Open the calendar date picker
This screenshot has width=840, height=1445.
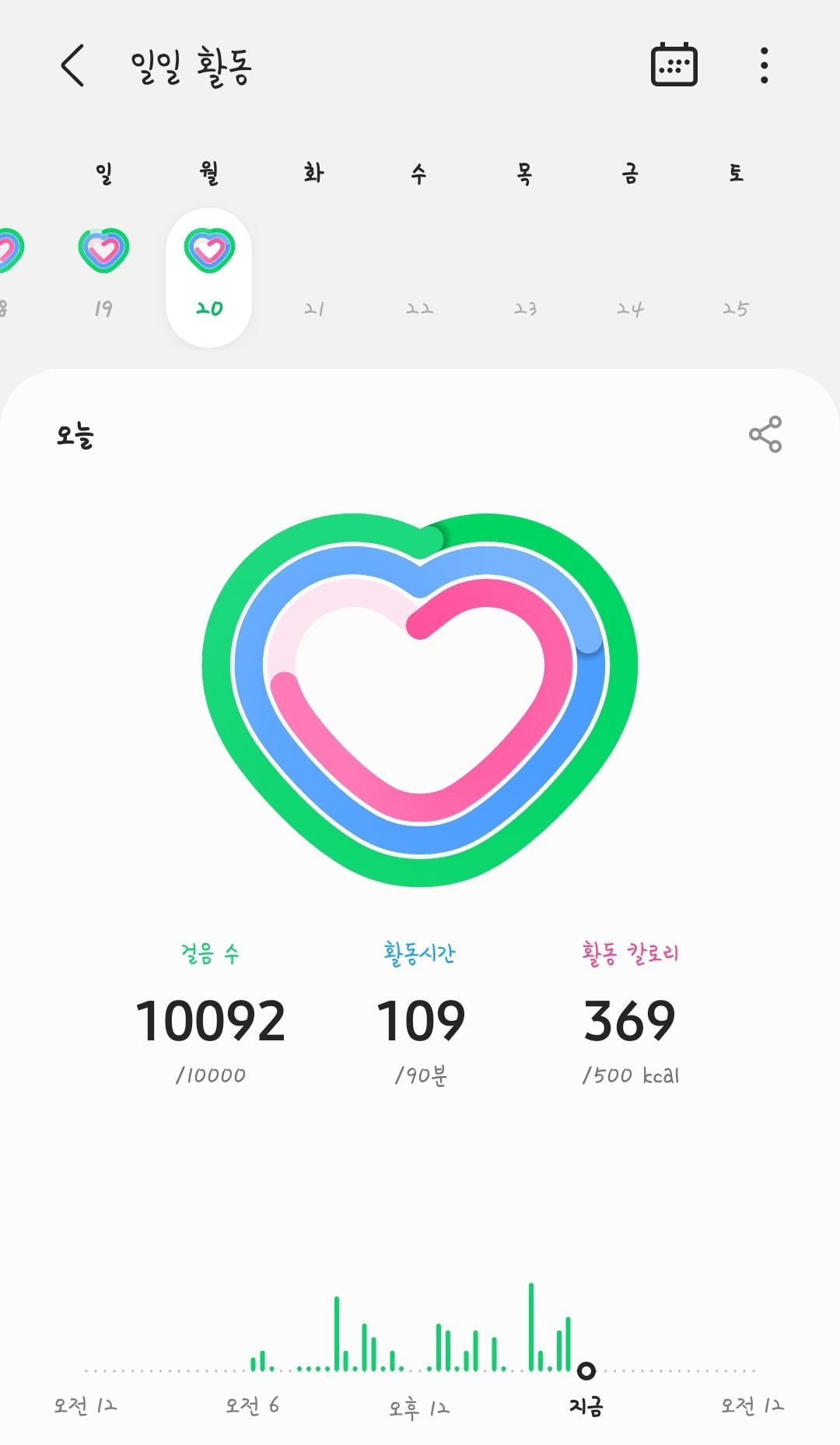pos(674,65)
